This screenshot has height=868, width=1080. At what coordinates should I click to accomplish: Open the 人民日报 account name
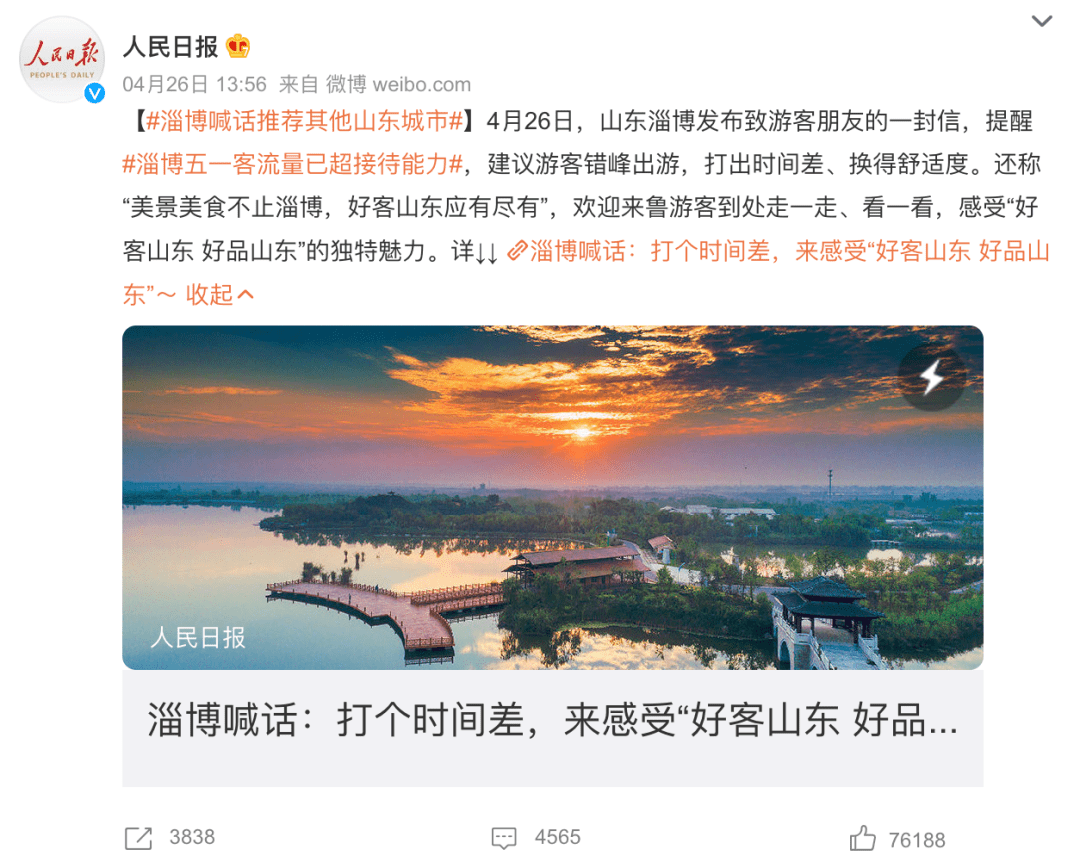tap(170, 46)
